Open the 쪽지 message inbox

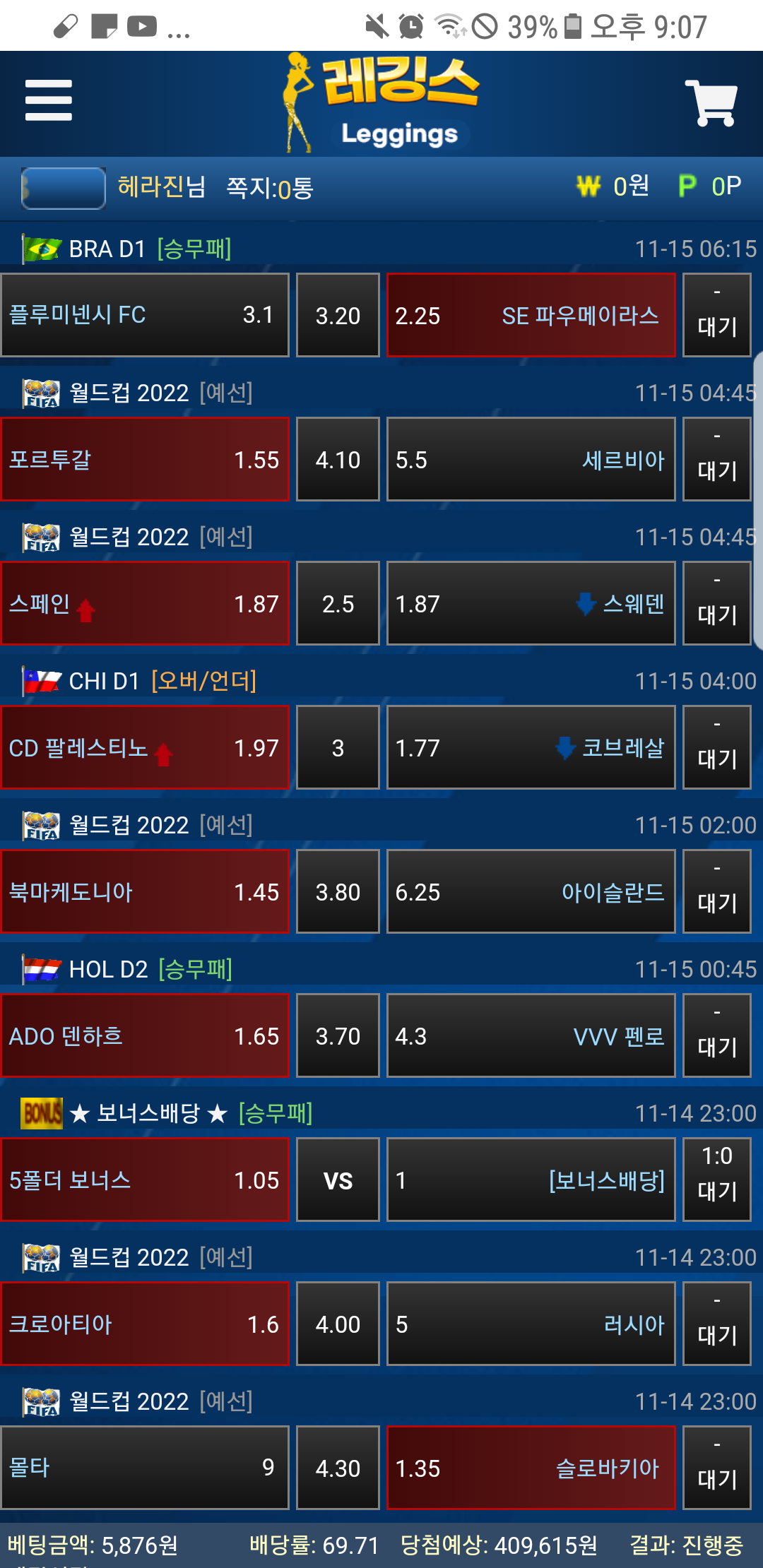click(269, 188)
